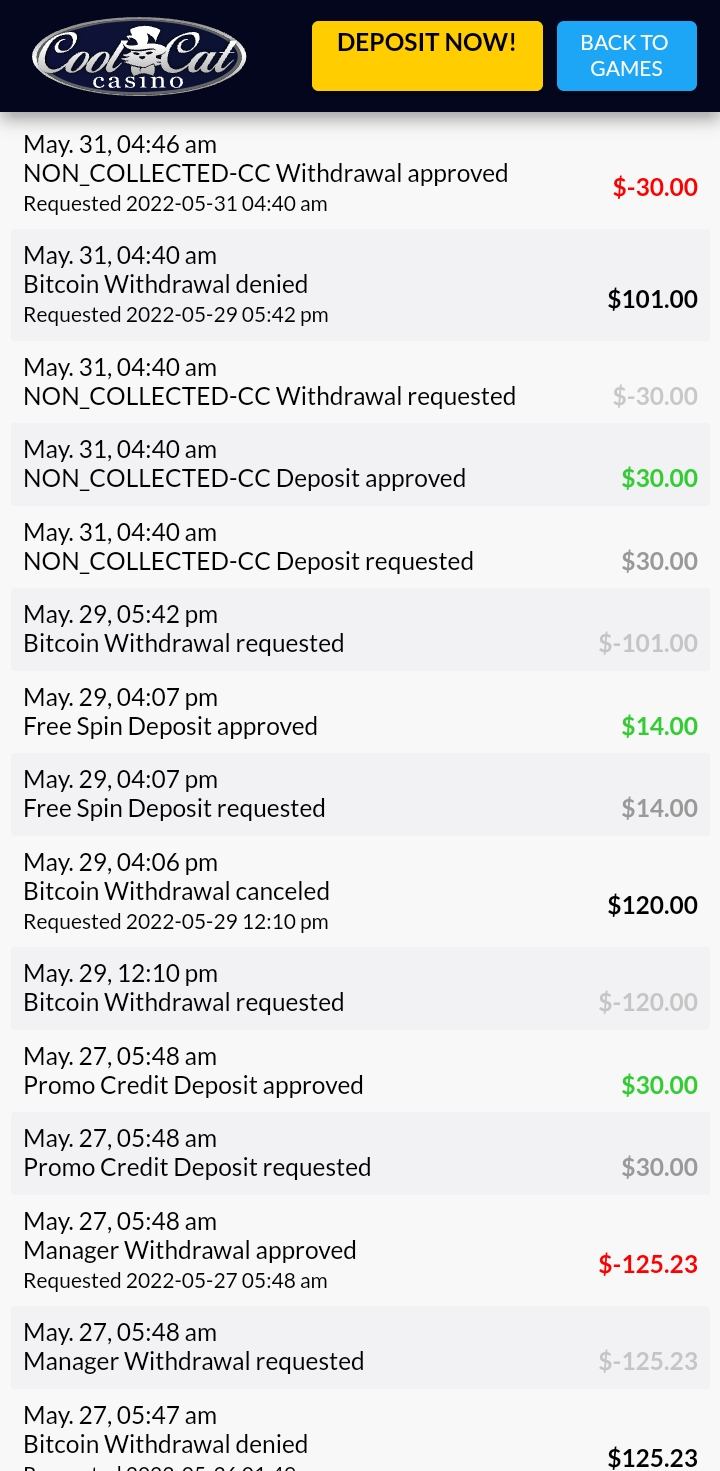Screen dimensions: 720x1471
Task: Go back to games
Action: tap(626, 56)
